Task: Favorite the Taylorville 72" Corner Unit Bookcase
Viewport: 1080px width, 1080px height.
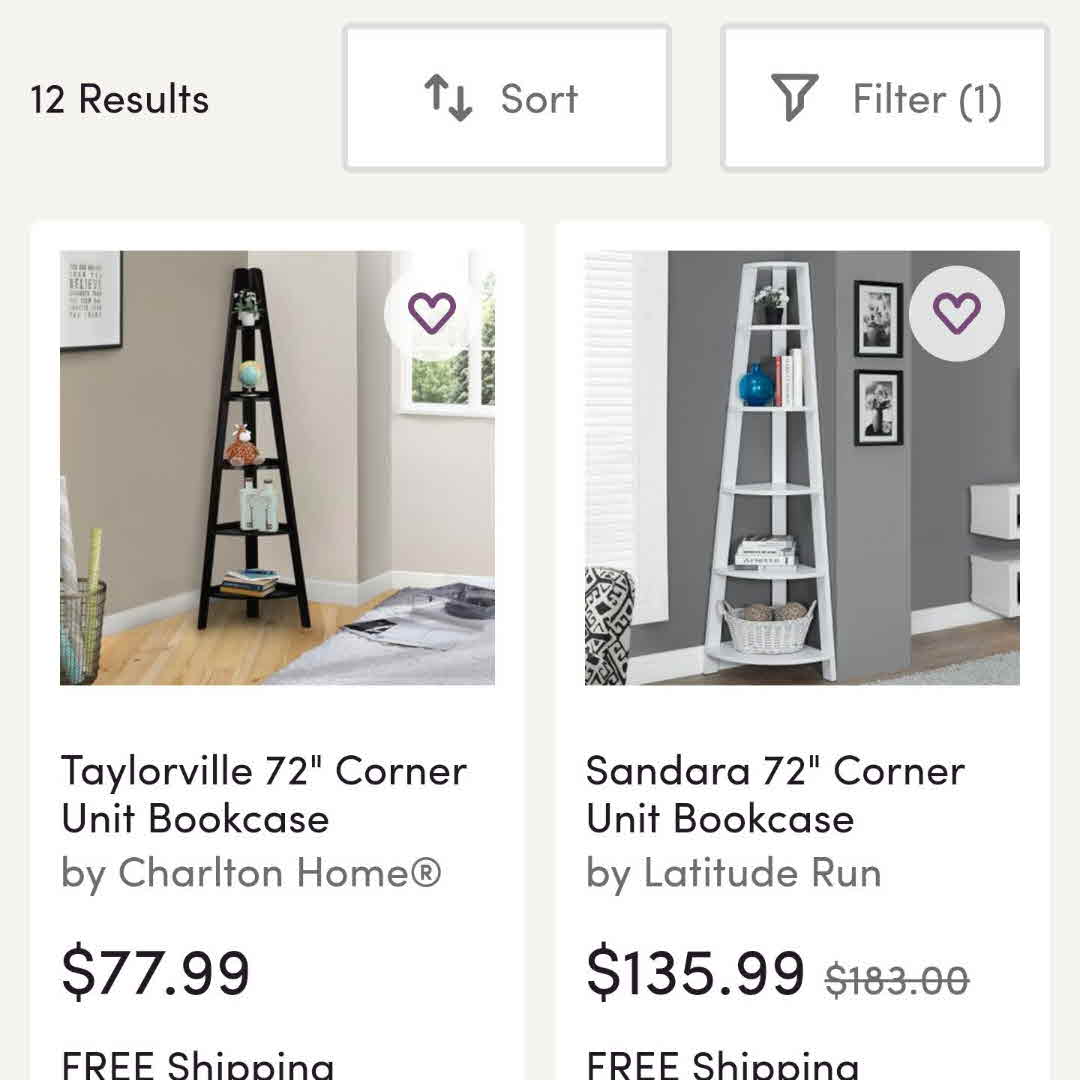Action: pos(432,314)
